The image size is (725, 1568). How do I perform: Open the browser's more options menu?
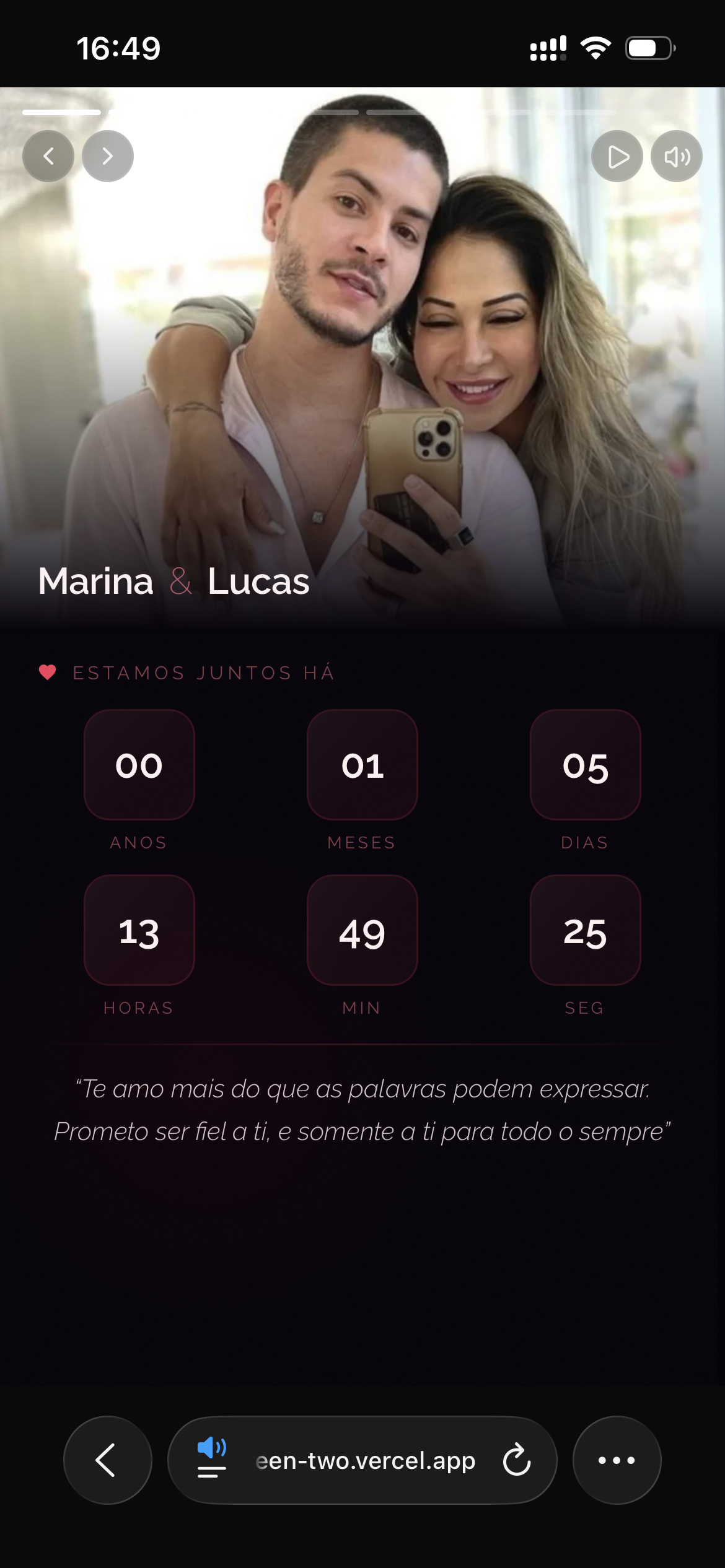click(617, 1460)
